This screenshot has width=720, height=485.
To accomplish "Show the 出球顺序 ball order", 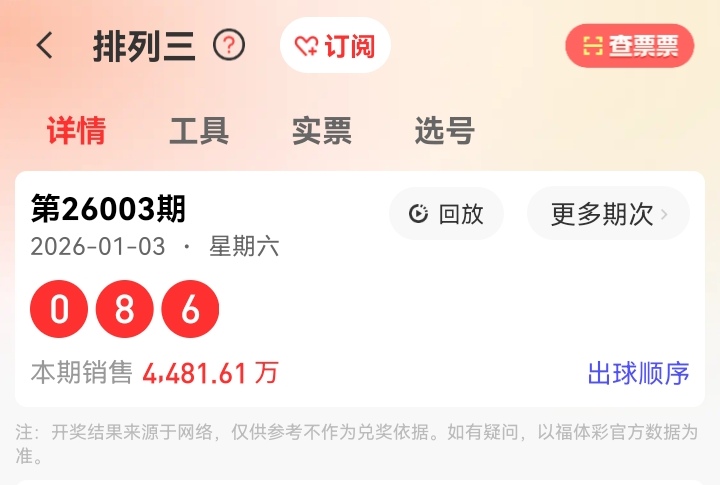I will coord(638,374).
